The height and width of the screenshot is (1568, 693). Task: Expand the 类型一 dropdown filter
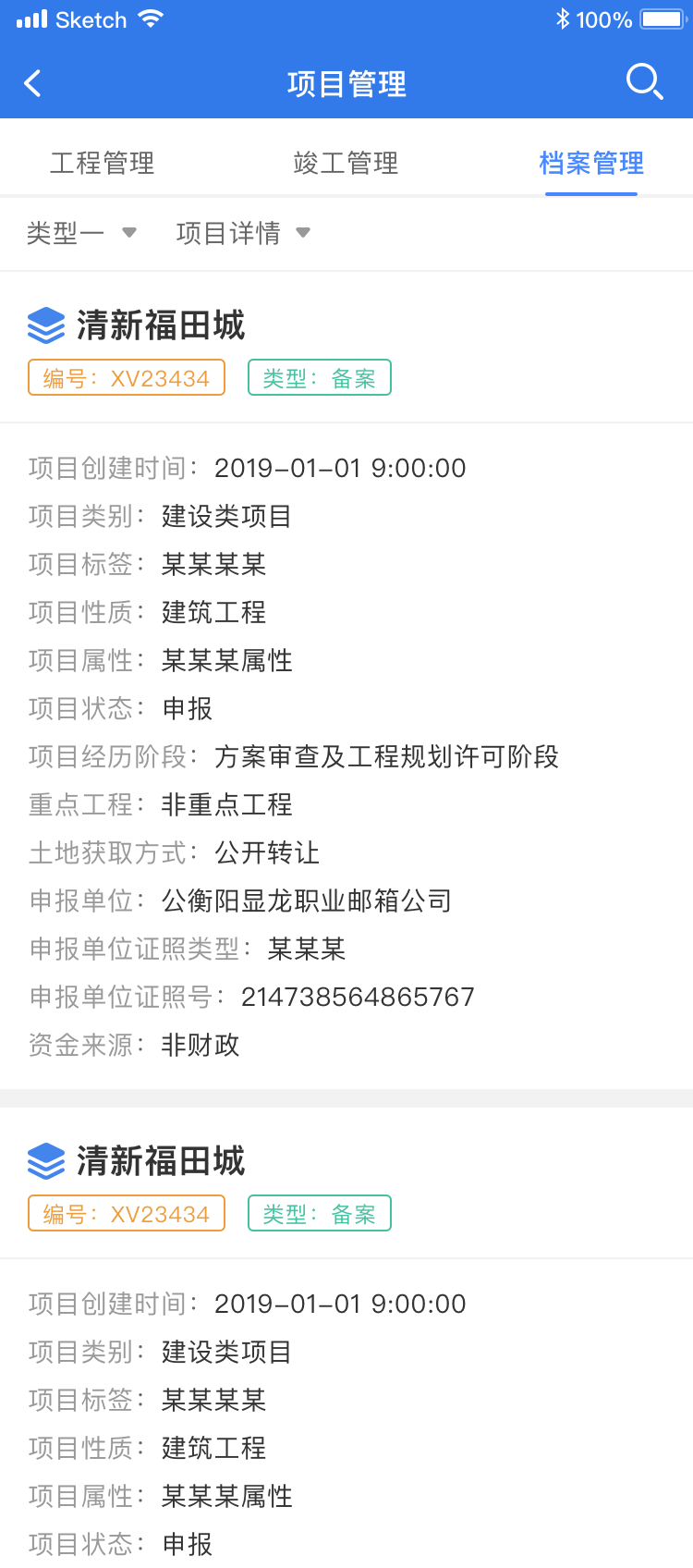81,233
